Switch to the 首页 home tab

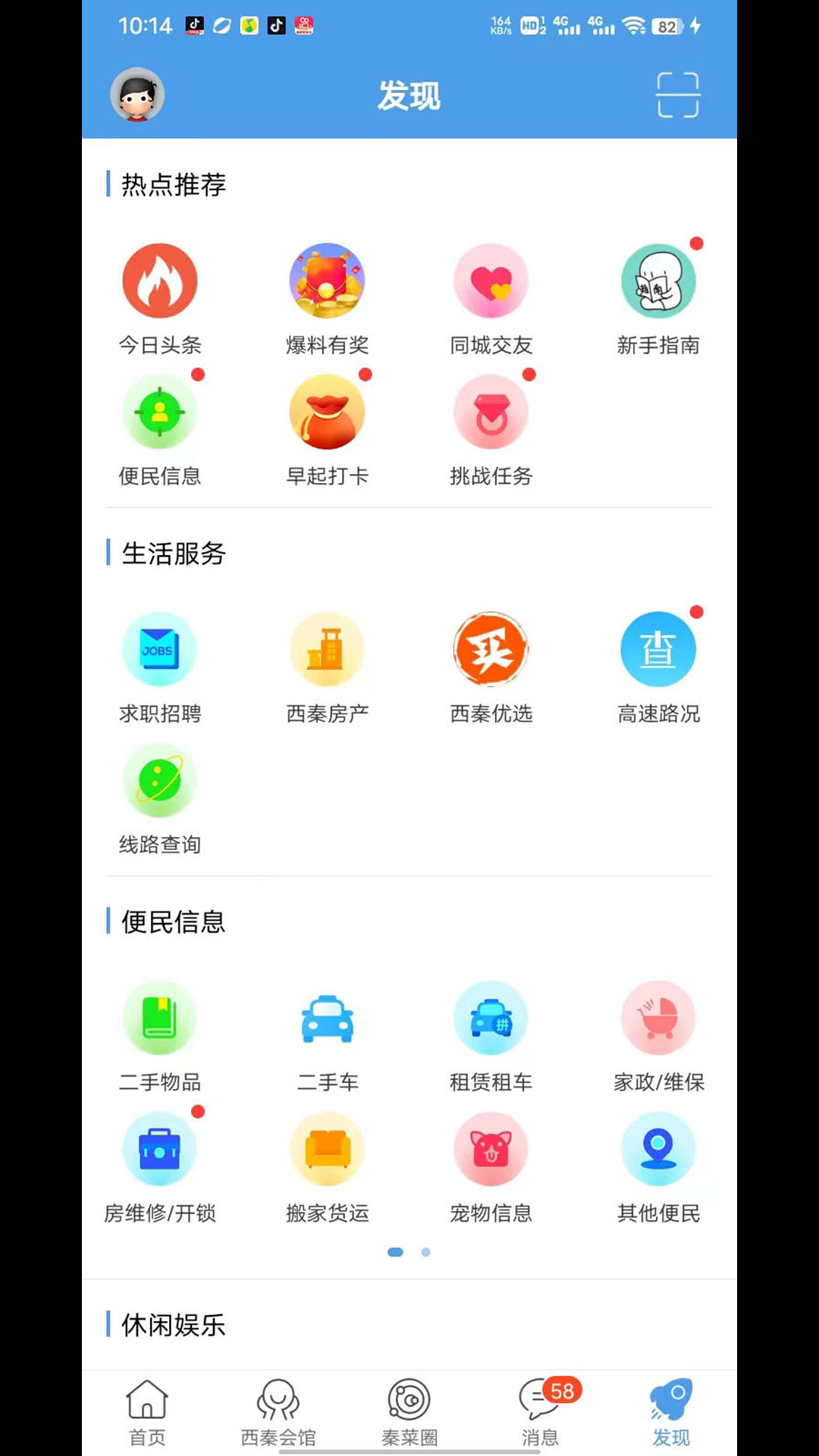[x=147, y=1410]
